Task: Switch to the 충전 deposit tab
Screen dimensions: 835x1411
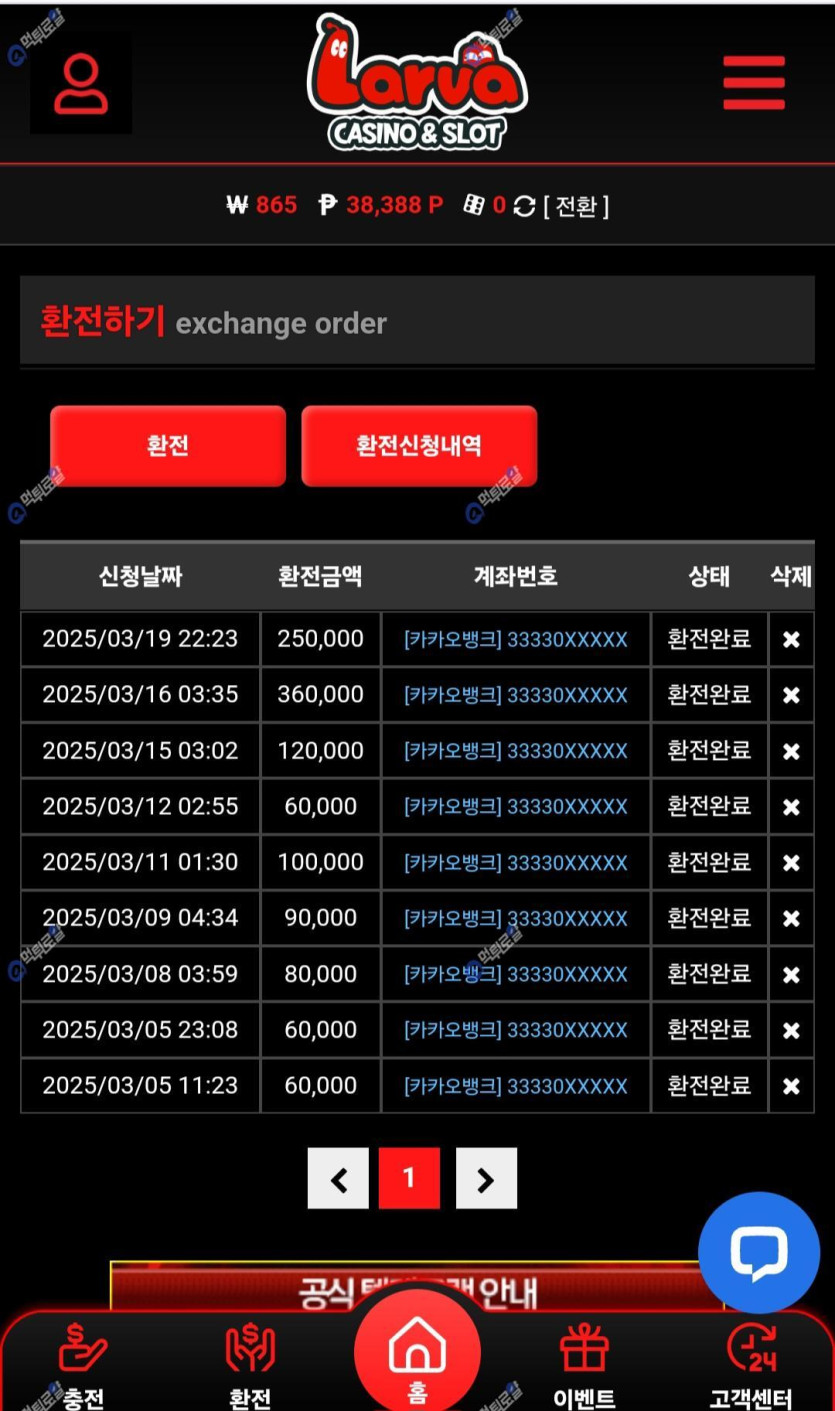Action: pos(83,1365)
